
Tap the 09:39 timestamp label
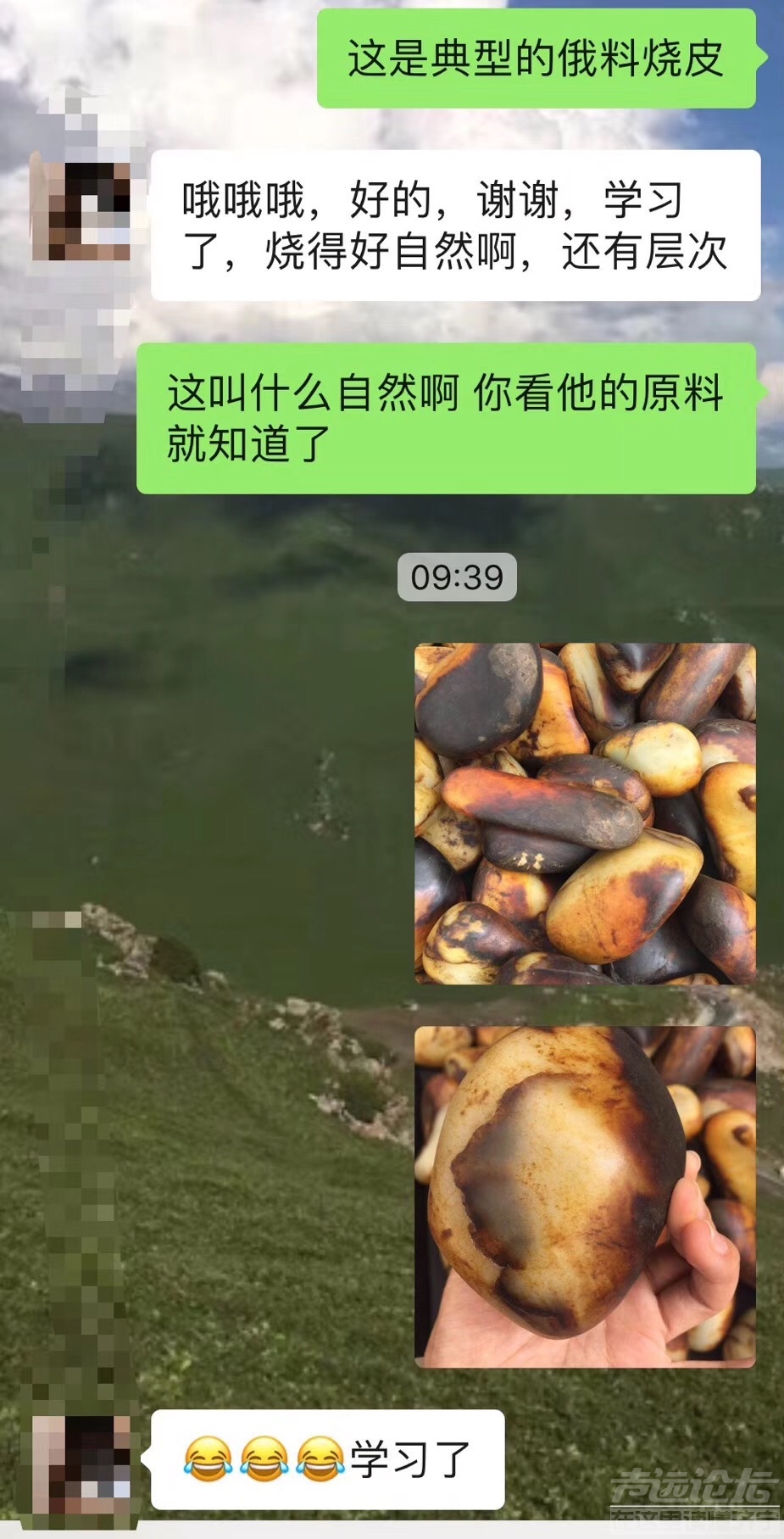(x=458, y=574)
